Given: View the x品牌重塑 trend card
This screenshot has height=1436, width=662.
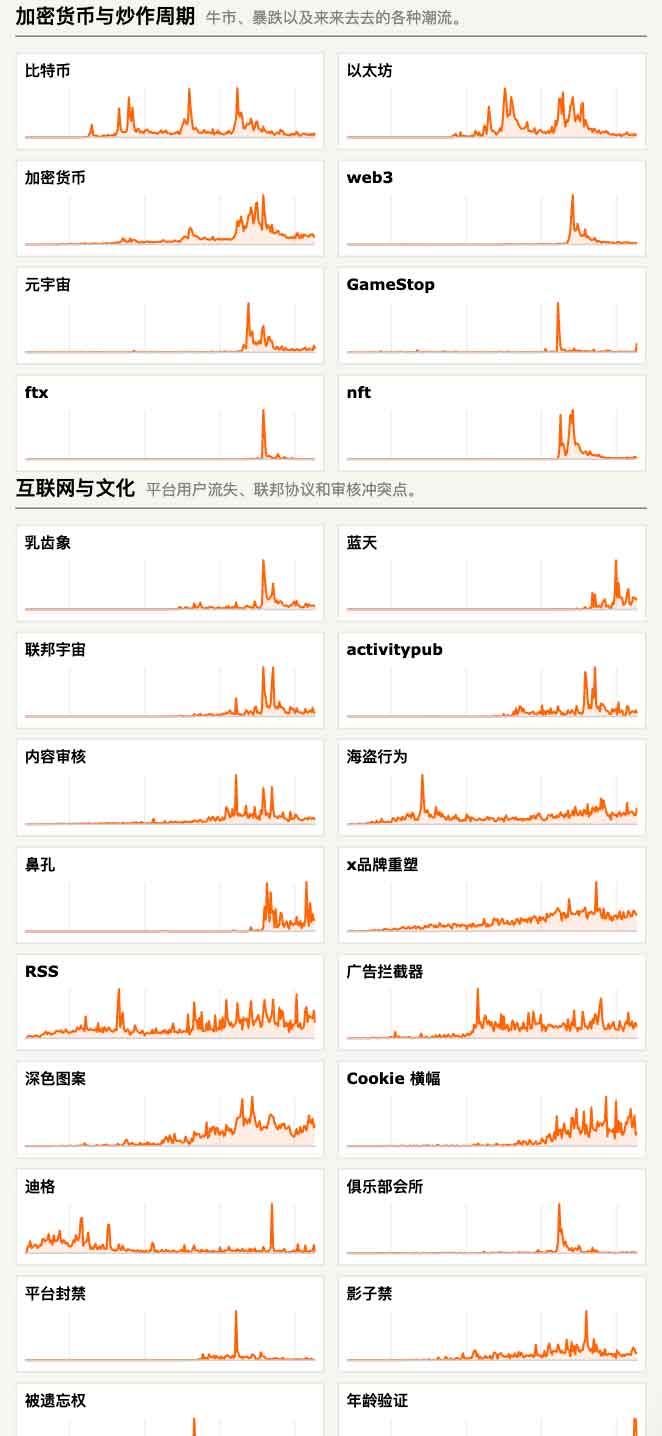Looking at the screenshot, I should (x=492, y=895).
